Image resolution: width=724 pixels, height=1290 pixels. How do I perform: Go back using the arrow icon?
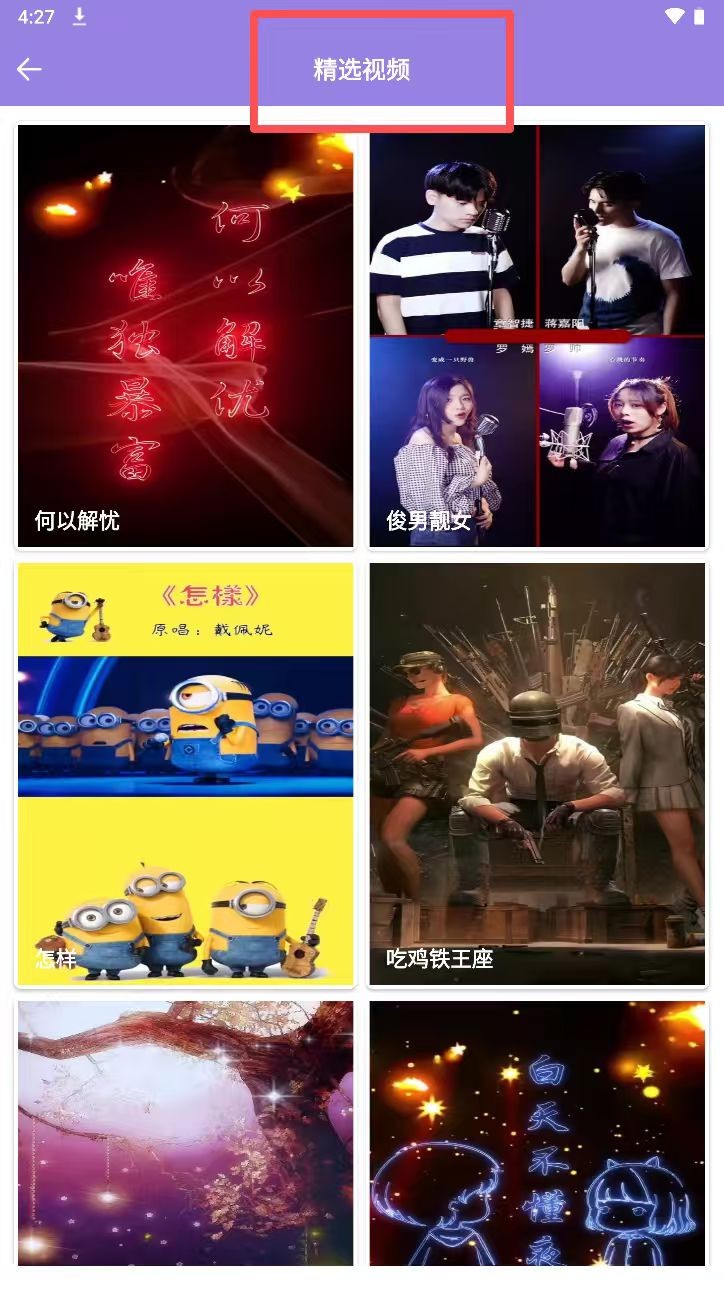pyautogui.click(x=29, y=69)
